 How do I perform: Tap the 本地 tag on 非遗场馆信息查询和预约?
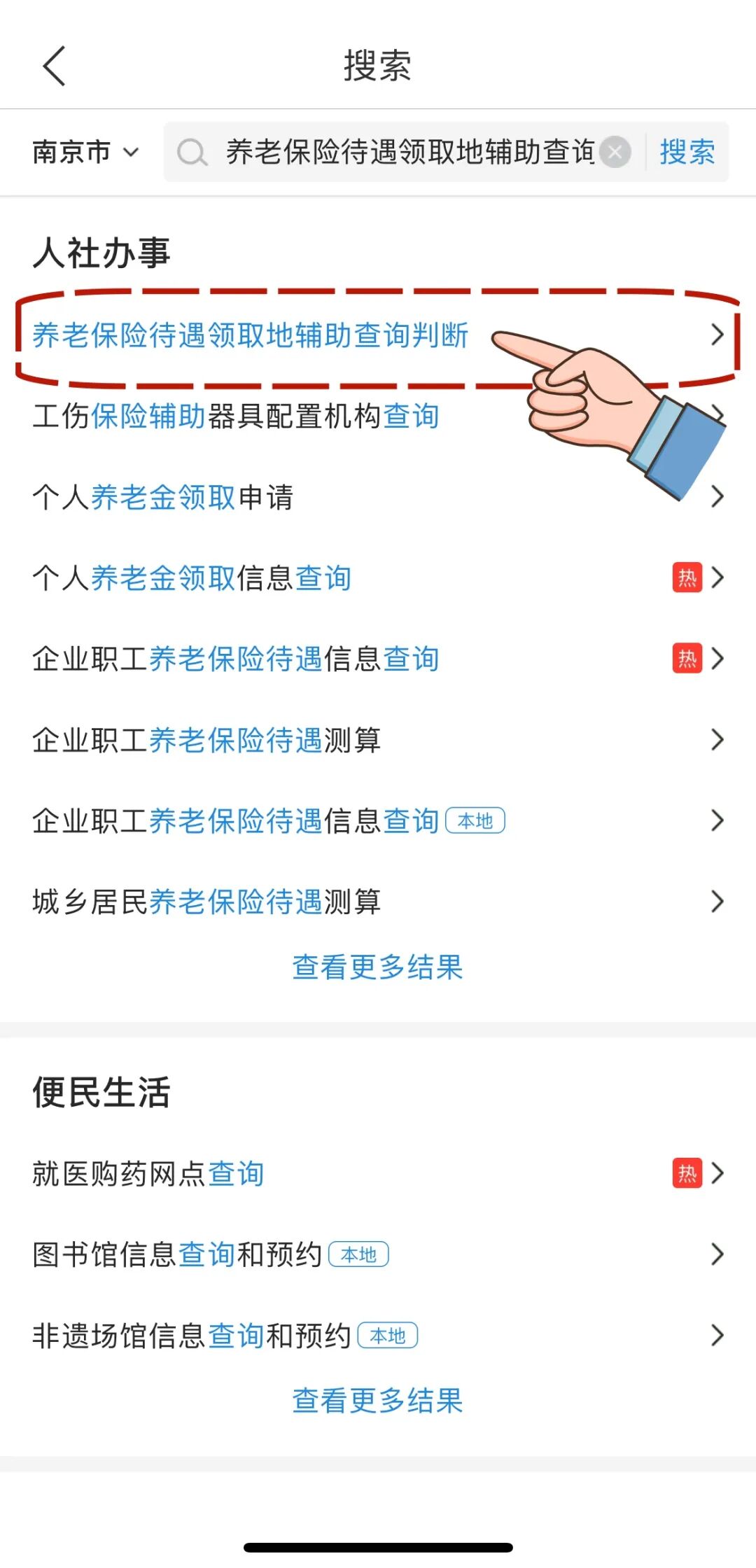(388, 1335)
